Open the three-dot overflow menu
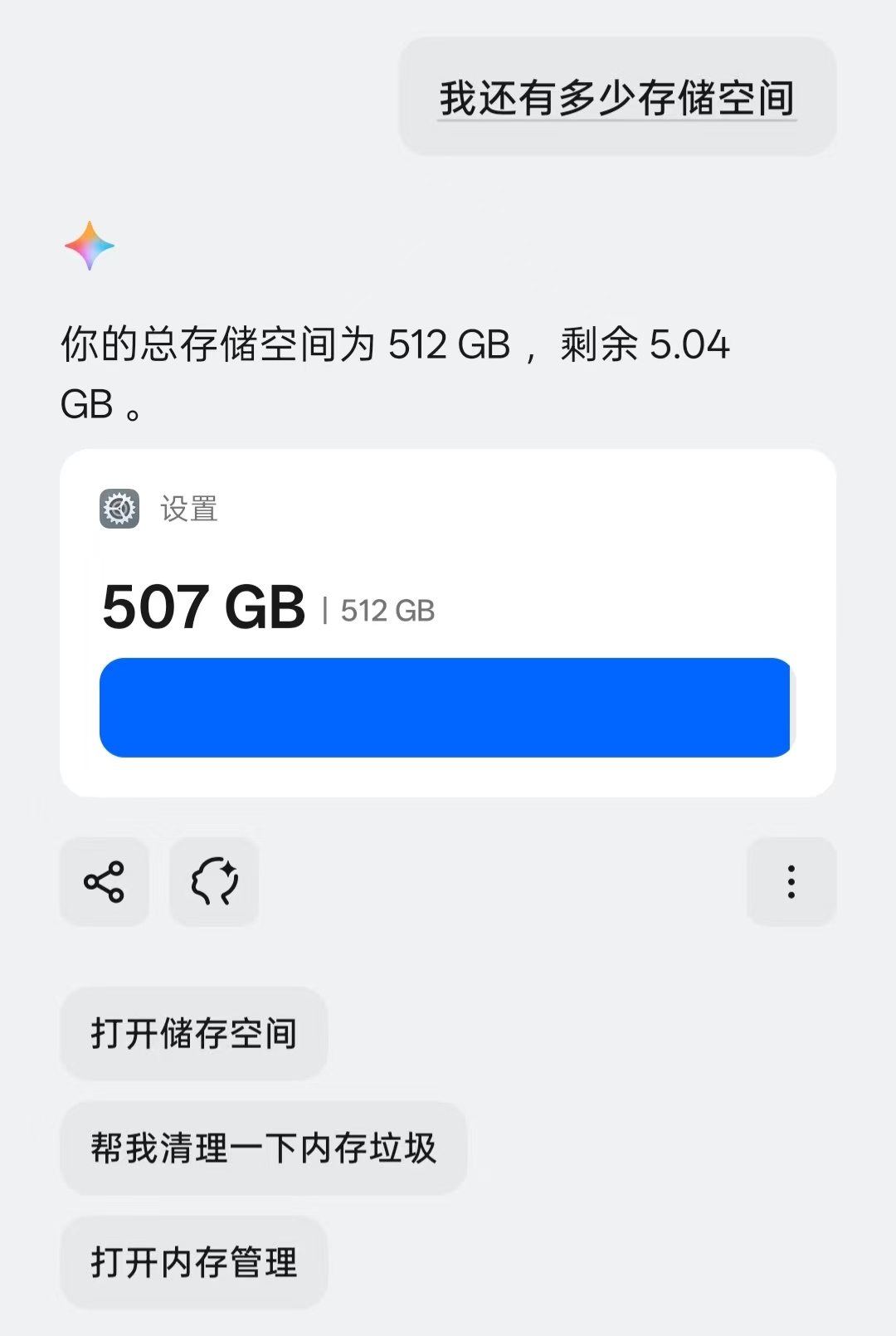Screen dimensions: 896x1336 [791, 881]
